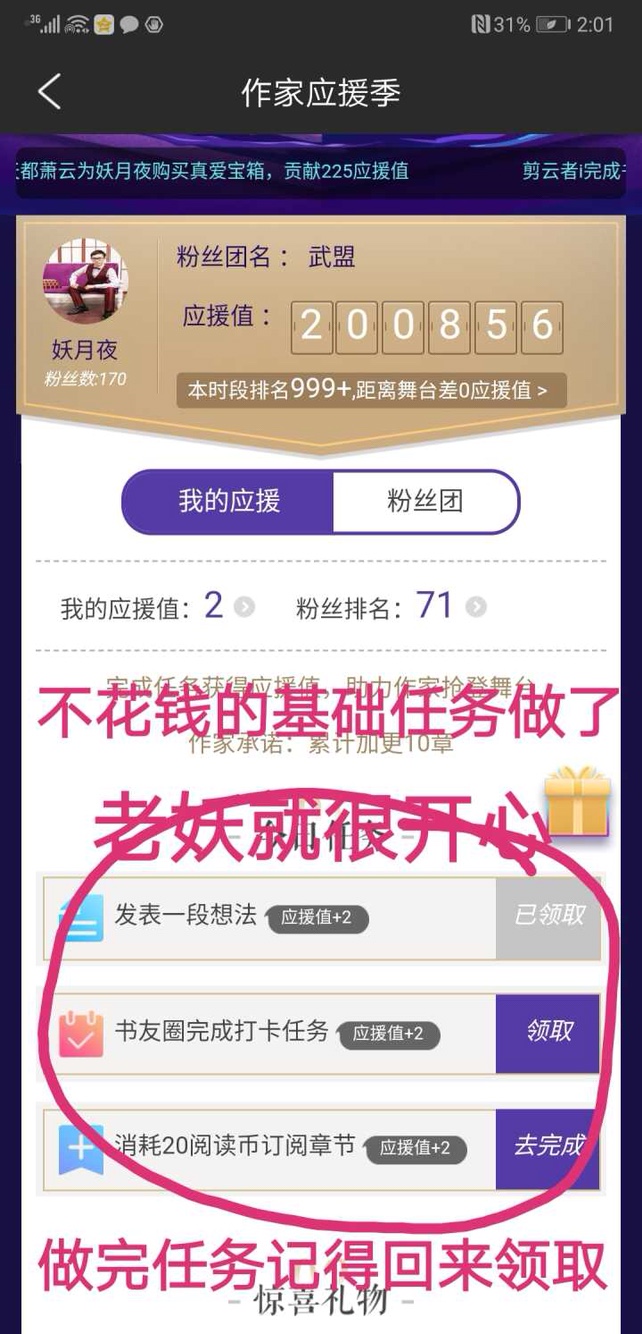The height and width of the screenshot is (1334, 642).
Task: Open ranking details 本时段排名999+
Action: point(371,390)
